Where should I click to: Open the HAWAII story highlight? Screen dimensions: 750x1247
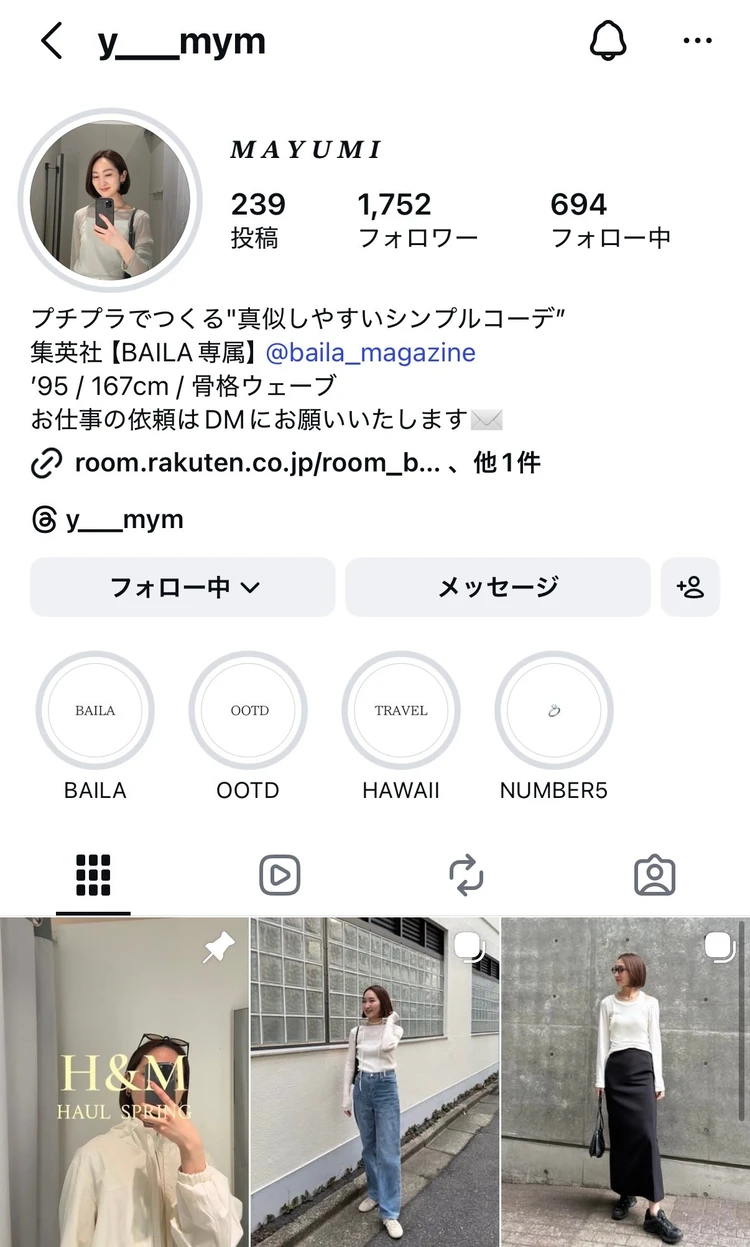(400, 710)
